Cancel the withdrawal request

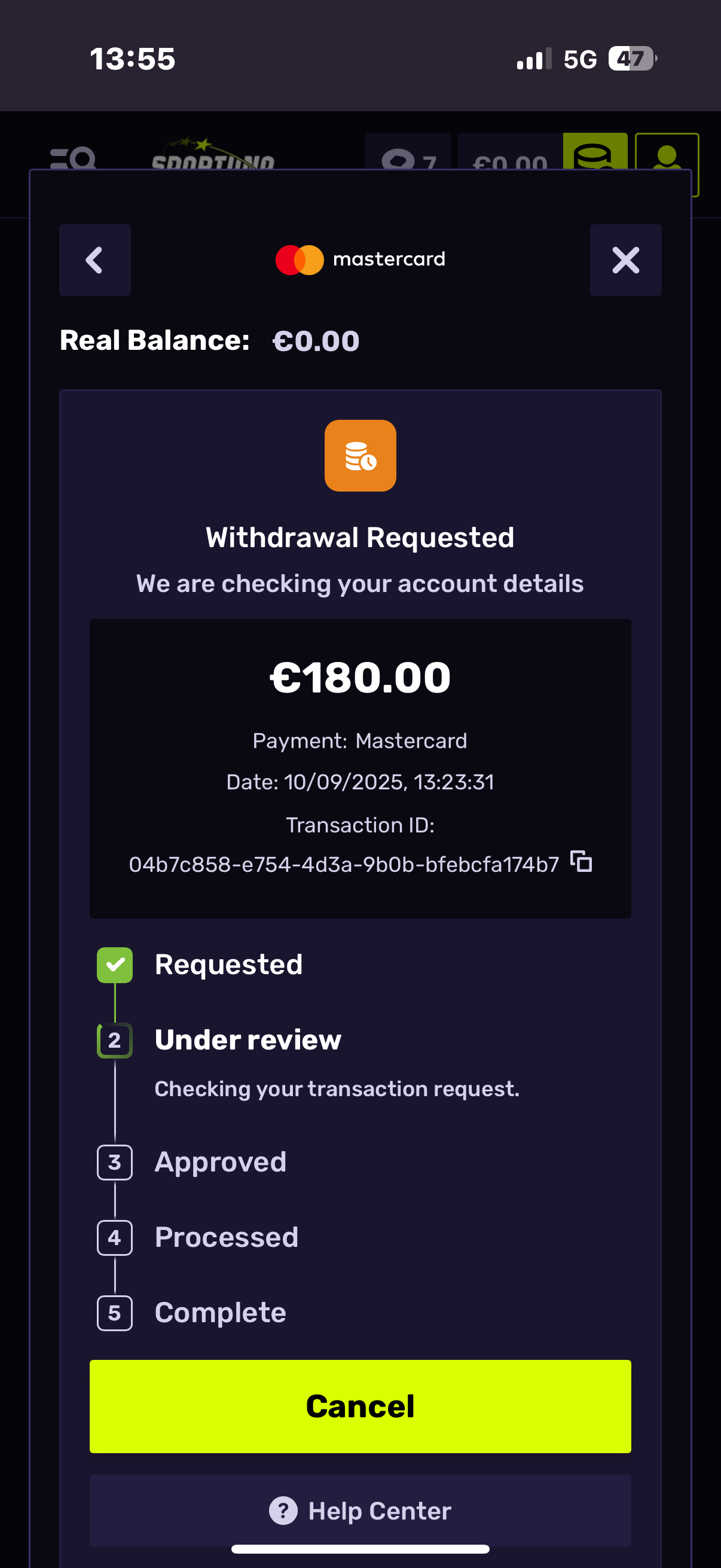click(x=360, y=1405)
